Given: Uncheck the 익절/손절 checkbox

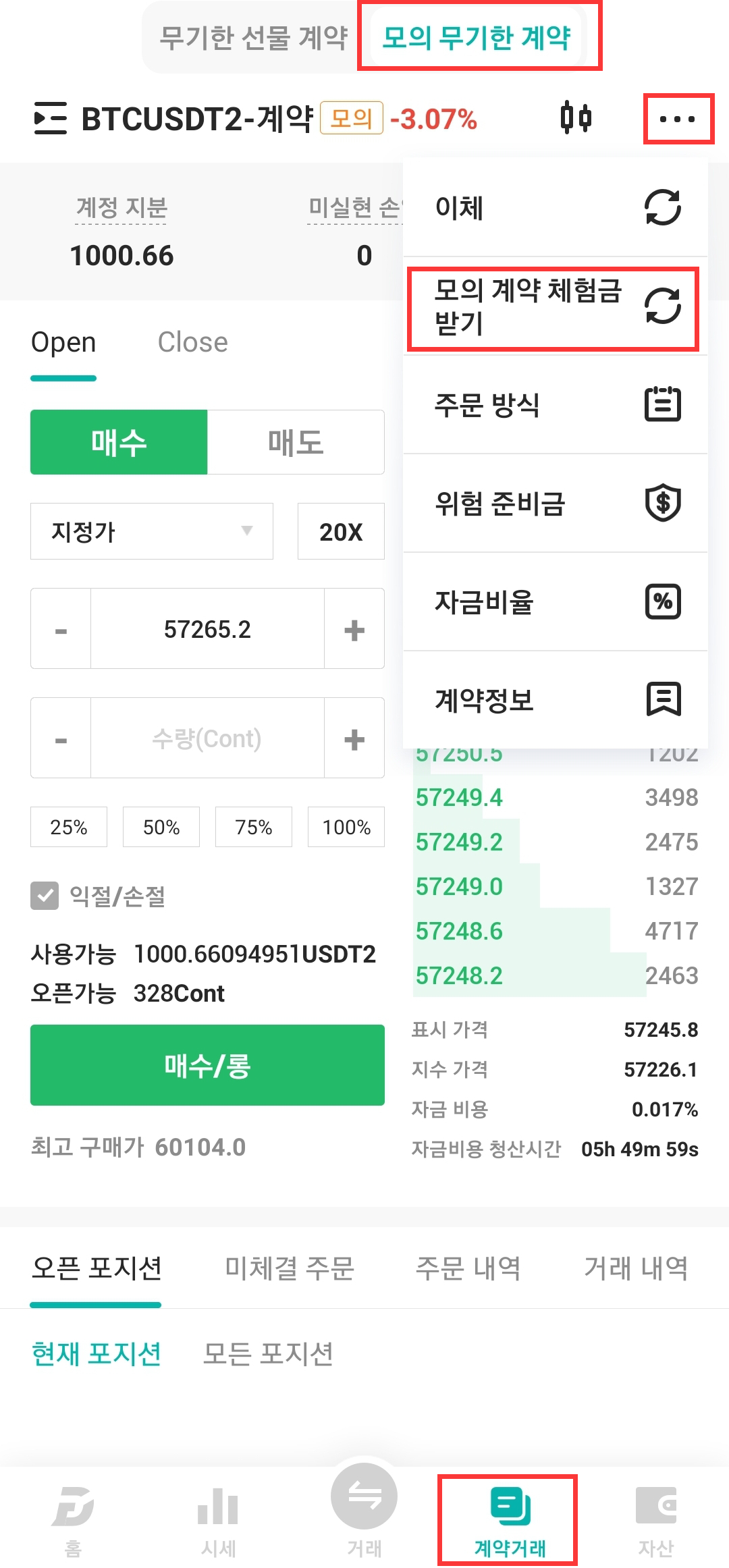Looking at the screenshot, I should [45, 896].
